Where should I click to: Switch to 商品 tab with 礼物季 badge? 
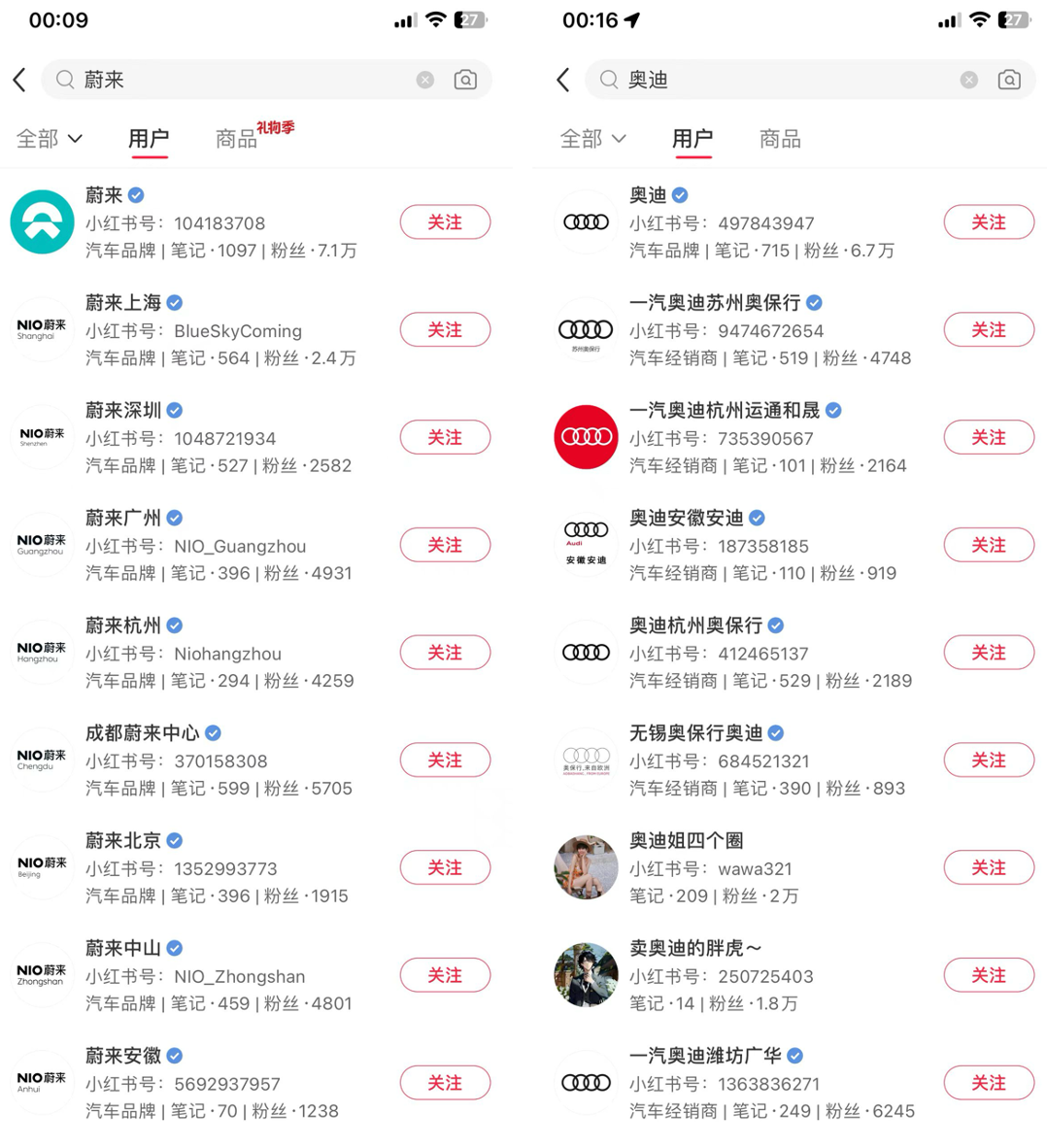237,139
